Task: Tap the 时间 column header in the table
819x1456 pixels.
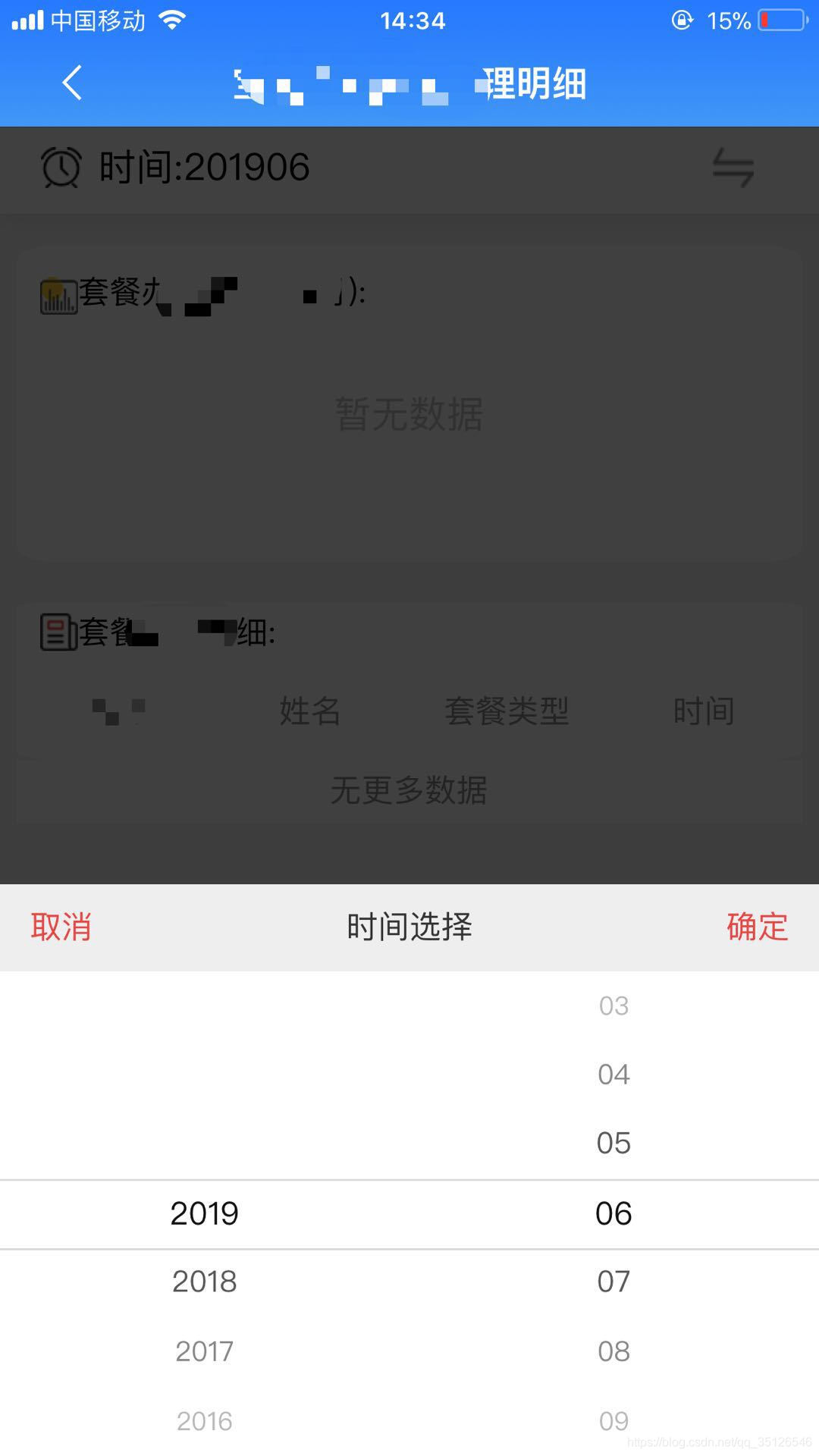Action: pos(704,711)
